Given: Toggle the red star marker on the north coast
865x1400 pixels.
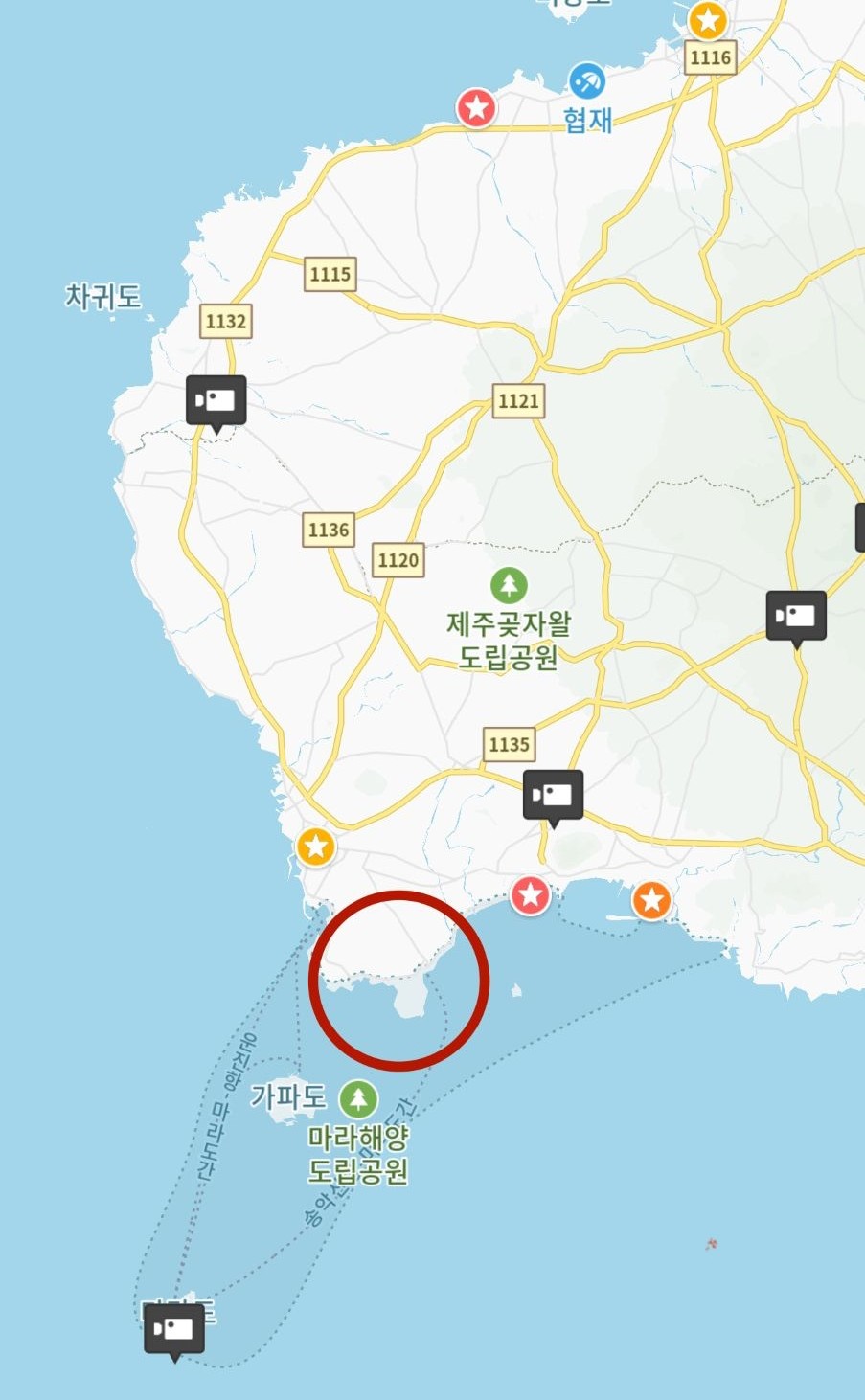Looking at the screenshot, I should click(476, 108).
